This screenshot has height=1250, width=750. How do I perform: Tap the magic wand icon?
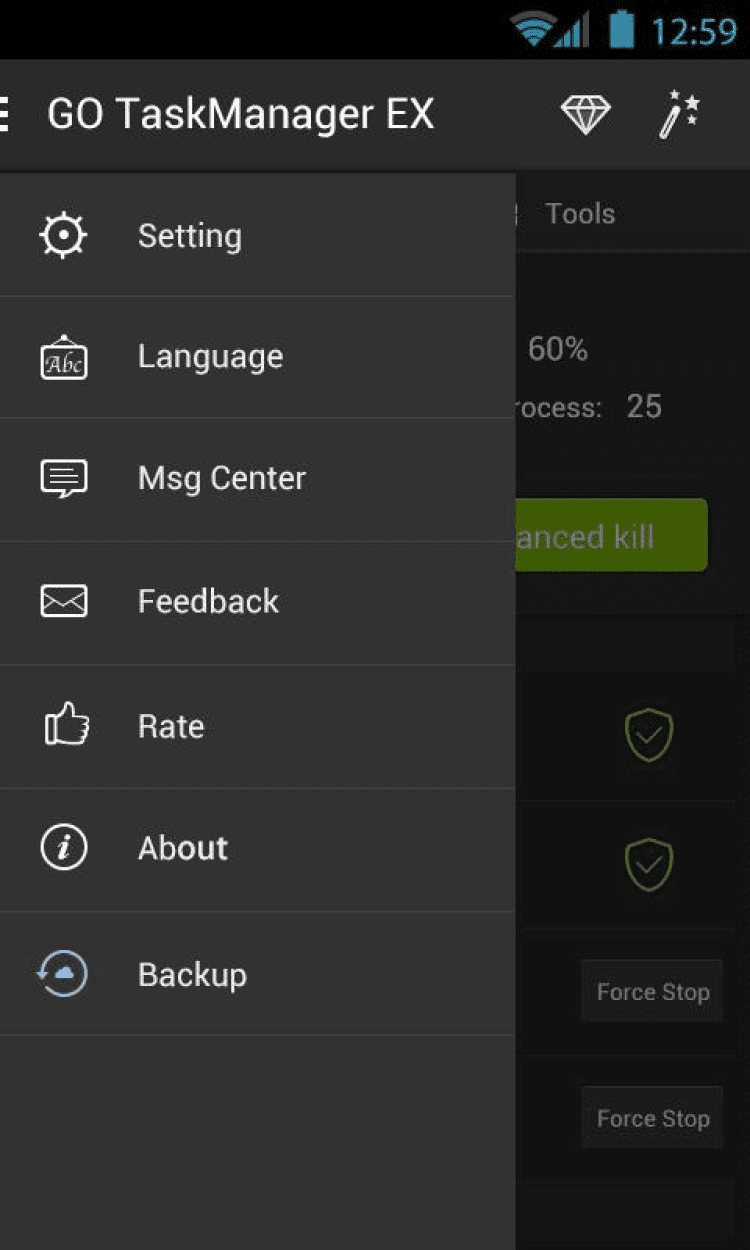tap(680, 114)
